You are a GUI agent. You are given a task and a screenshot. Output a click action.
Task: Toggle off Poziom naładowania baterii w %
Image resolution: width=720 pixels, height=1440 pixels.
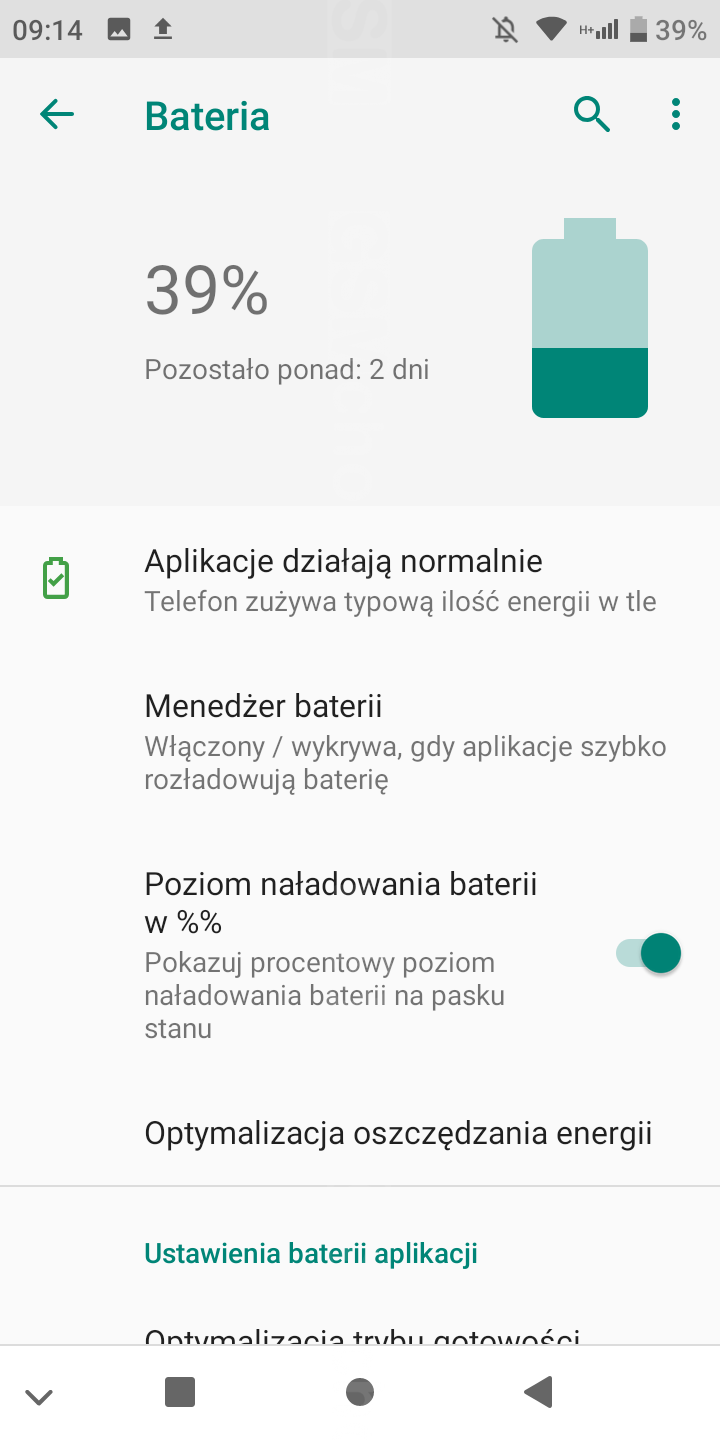(x=648, y=953)
